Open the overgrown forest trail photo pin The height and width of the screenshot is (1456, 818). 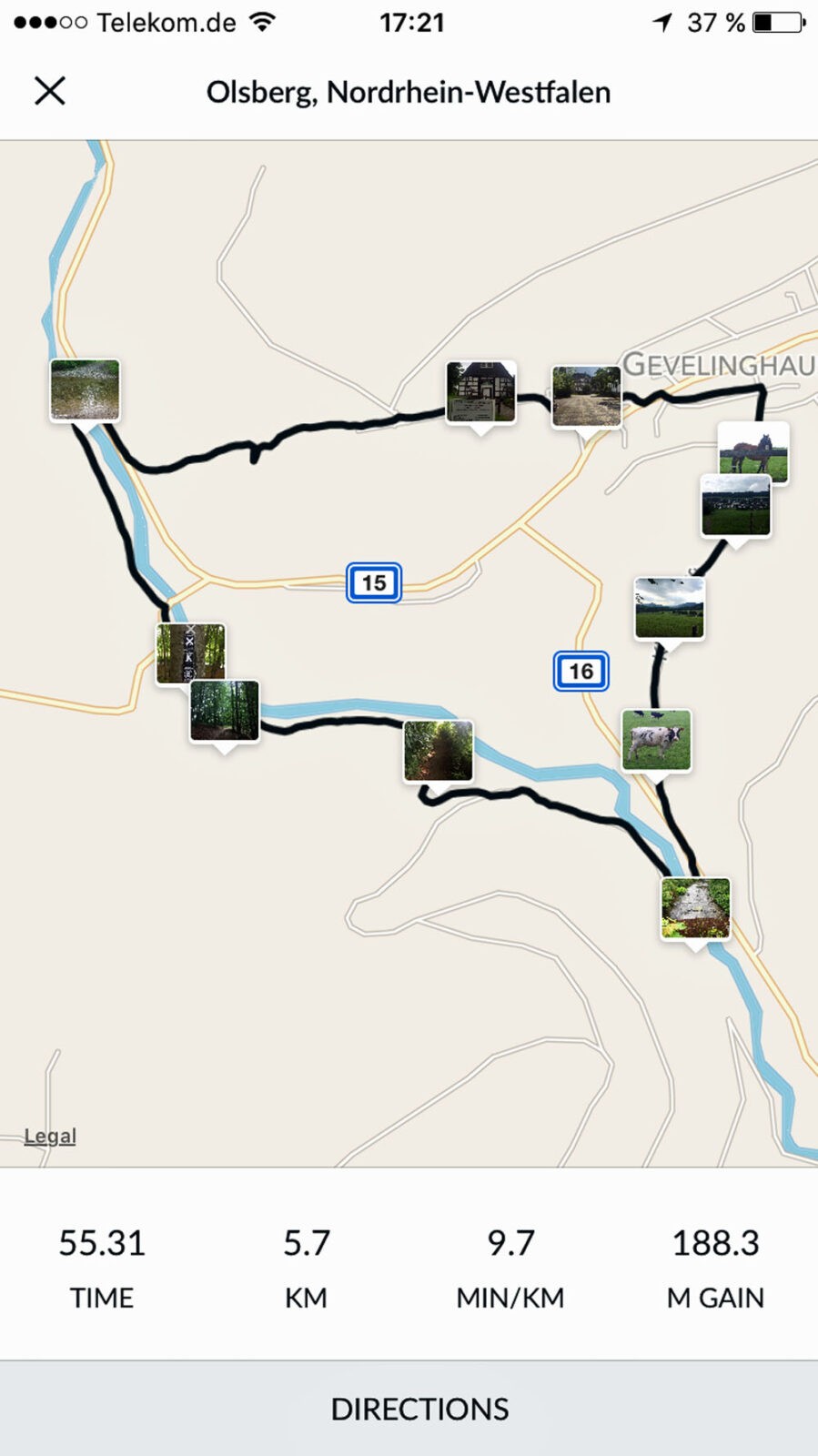439,751
